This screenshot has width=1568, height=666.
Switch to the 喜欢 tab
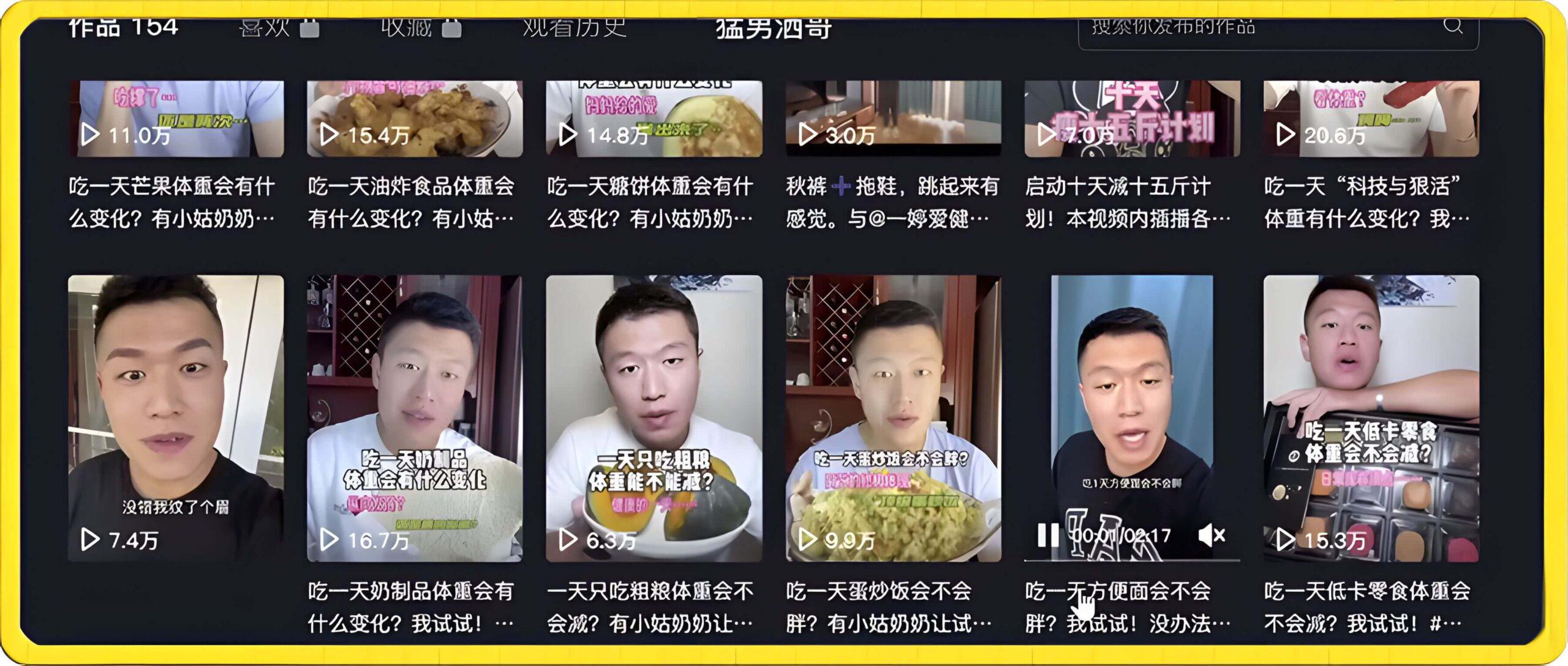277,27
